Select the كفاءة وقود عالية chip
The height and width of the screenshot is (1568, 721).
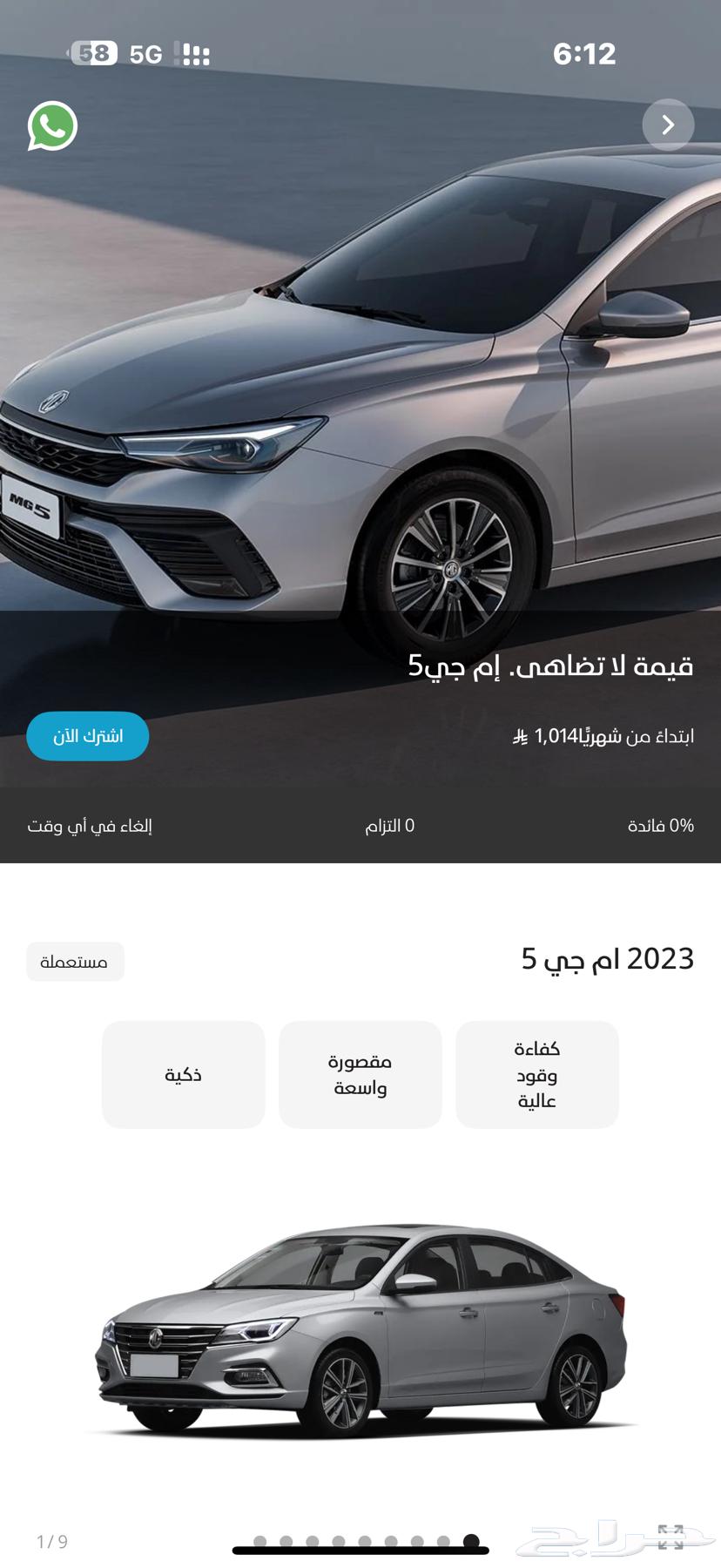(536, 1074)
